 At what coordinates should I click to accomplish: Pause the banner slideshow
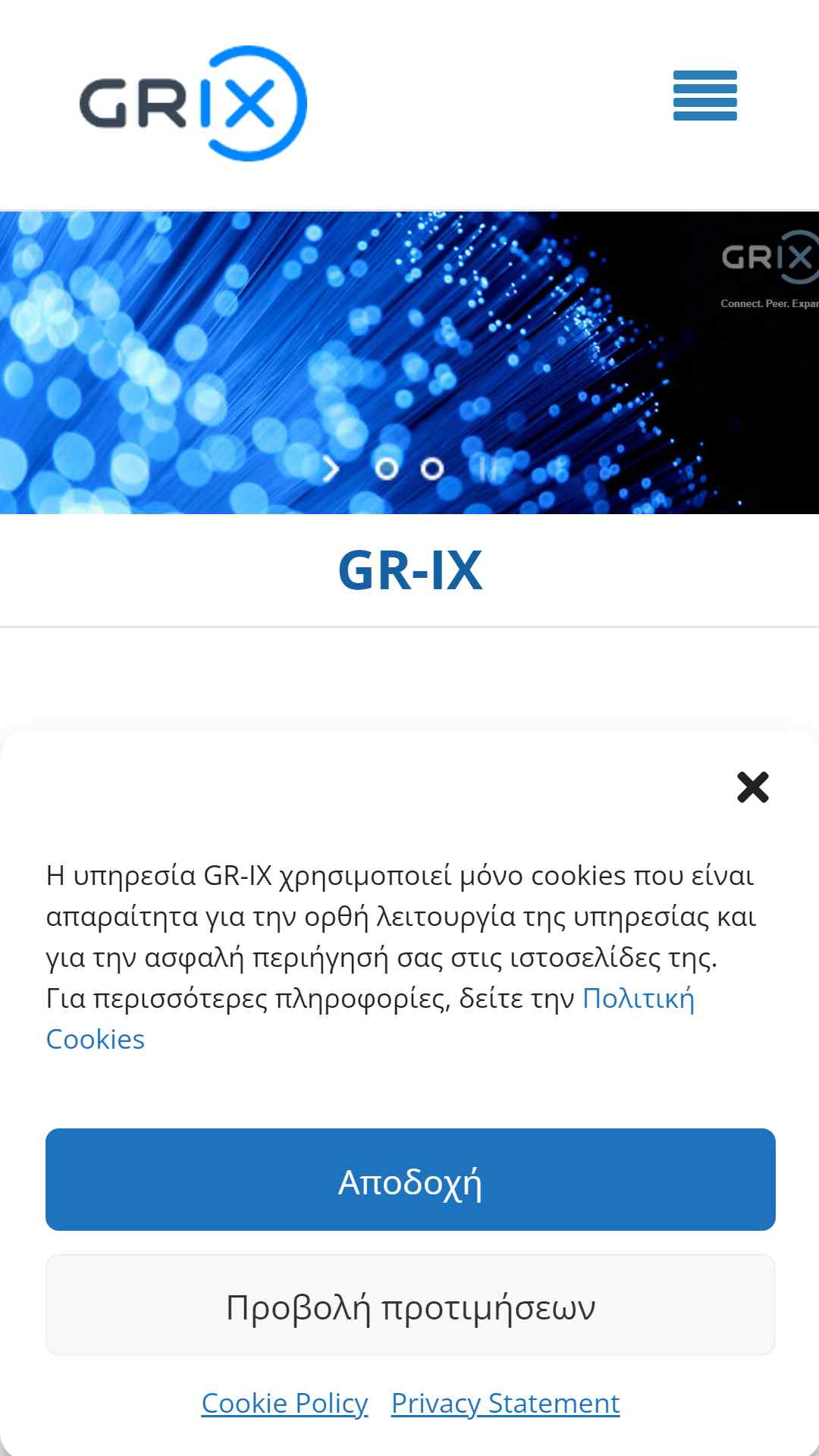[491, 469]
